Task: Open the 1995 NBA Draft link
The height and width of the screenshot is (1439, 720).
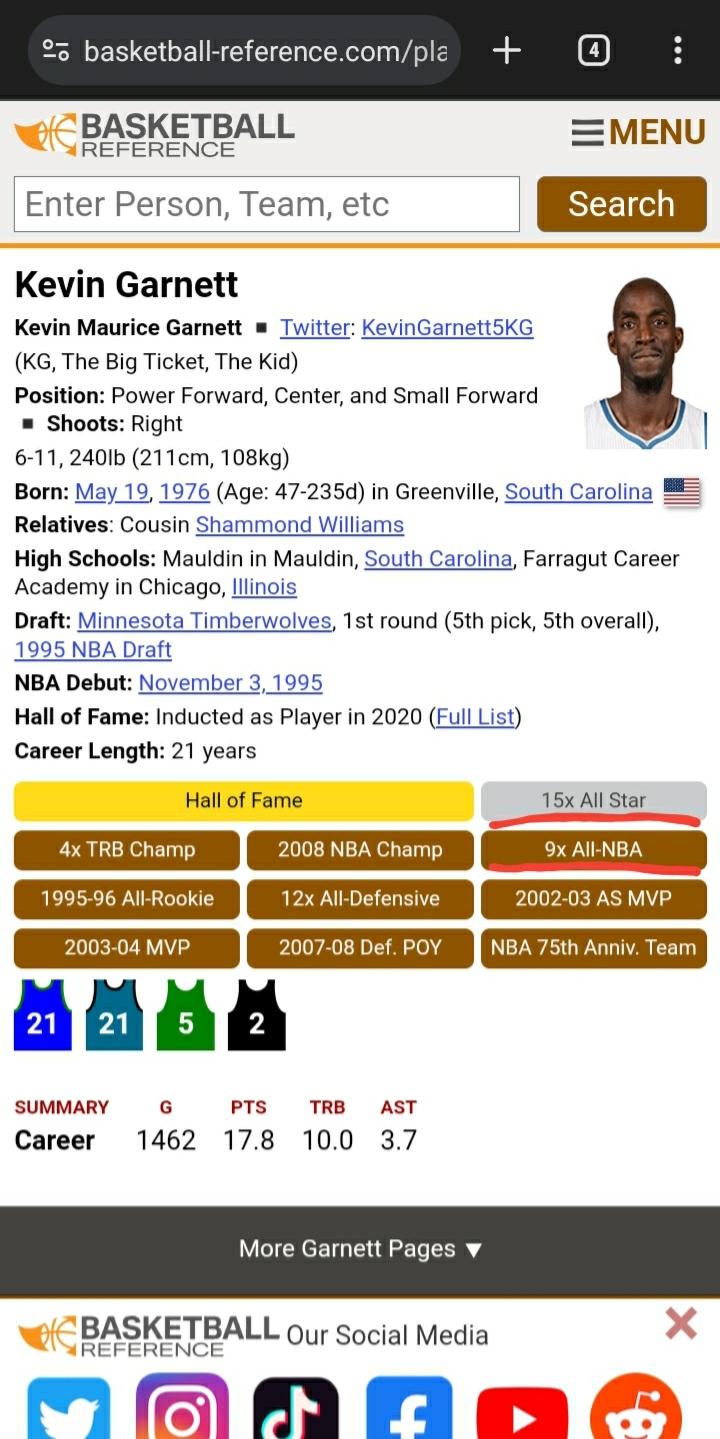Action: point(93,650)
